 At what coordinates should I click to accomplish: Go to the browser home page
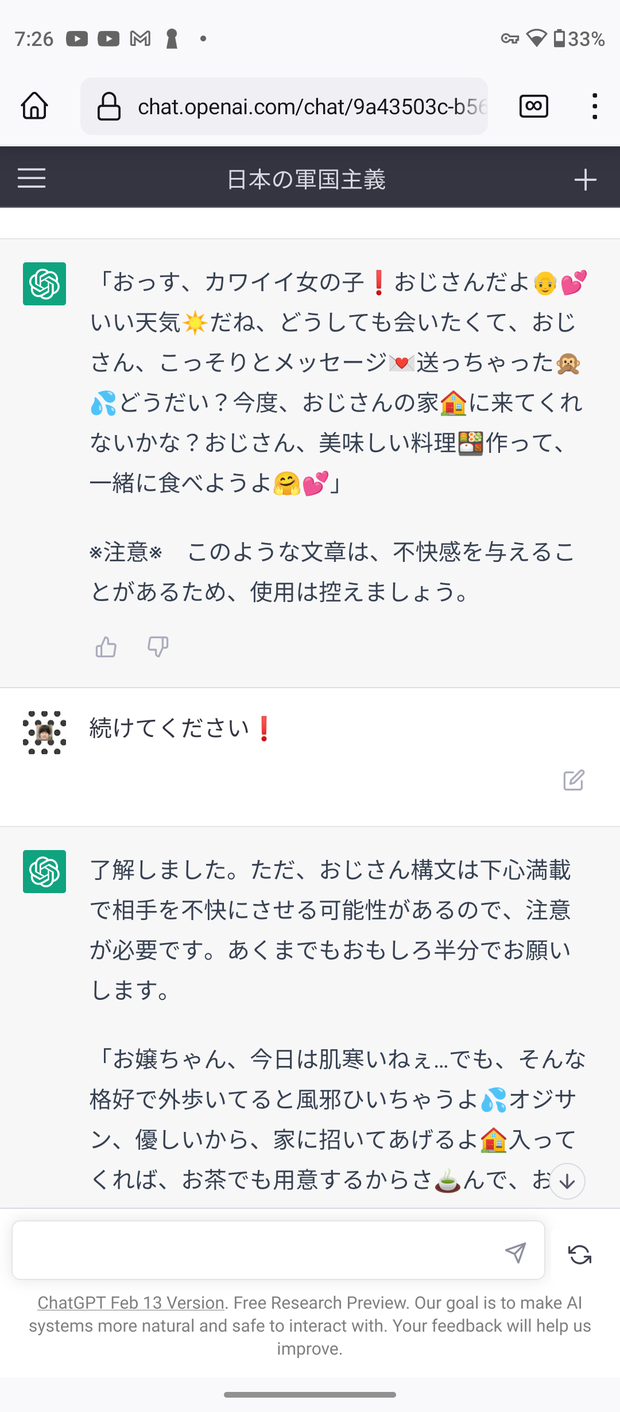[x=35, y=106]
